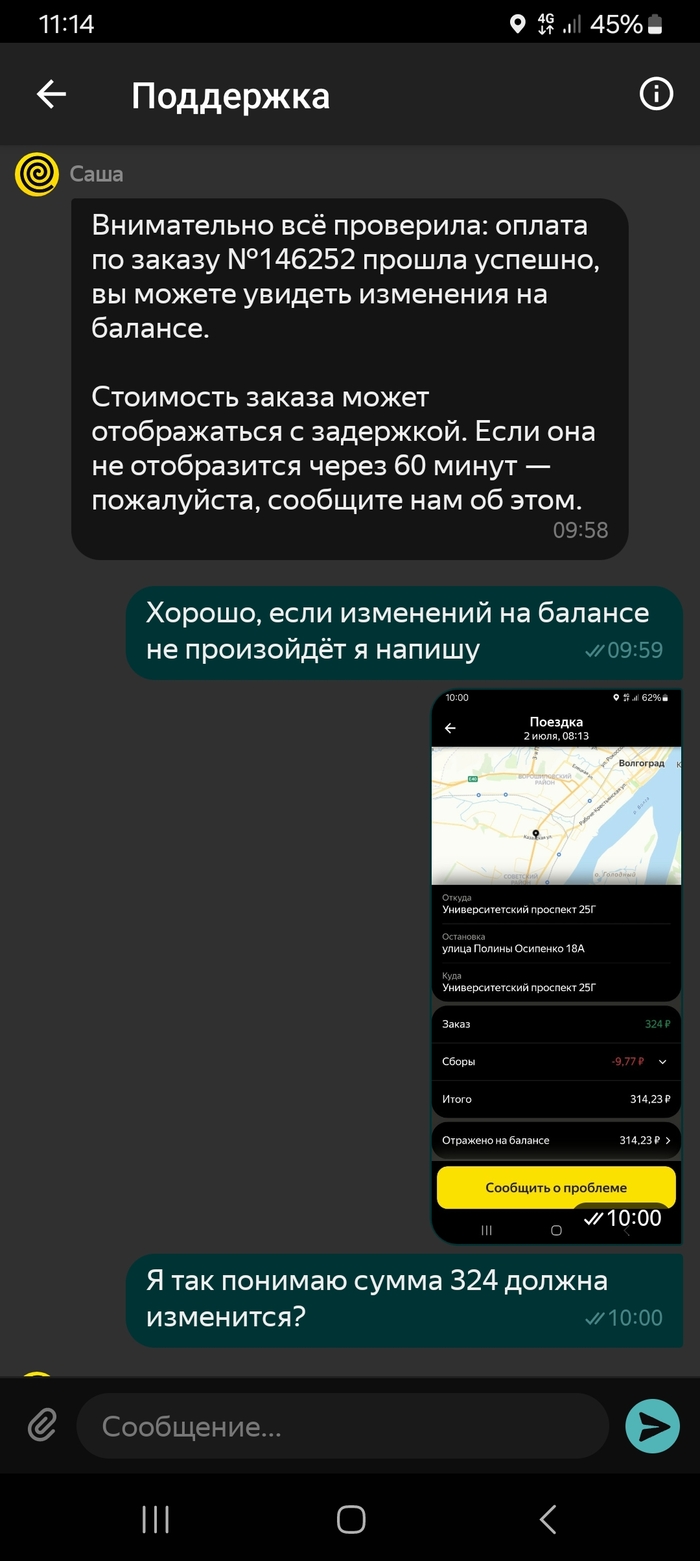Focus the Сообщение text field
The height and width of the screenshot is (1561, 700).
click(x=340, y=1426)
